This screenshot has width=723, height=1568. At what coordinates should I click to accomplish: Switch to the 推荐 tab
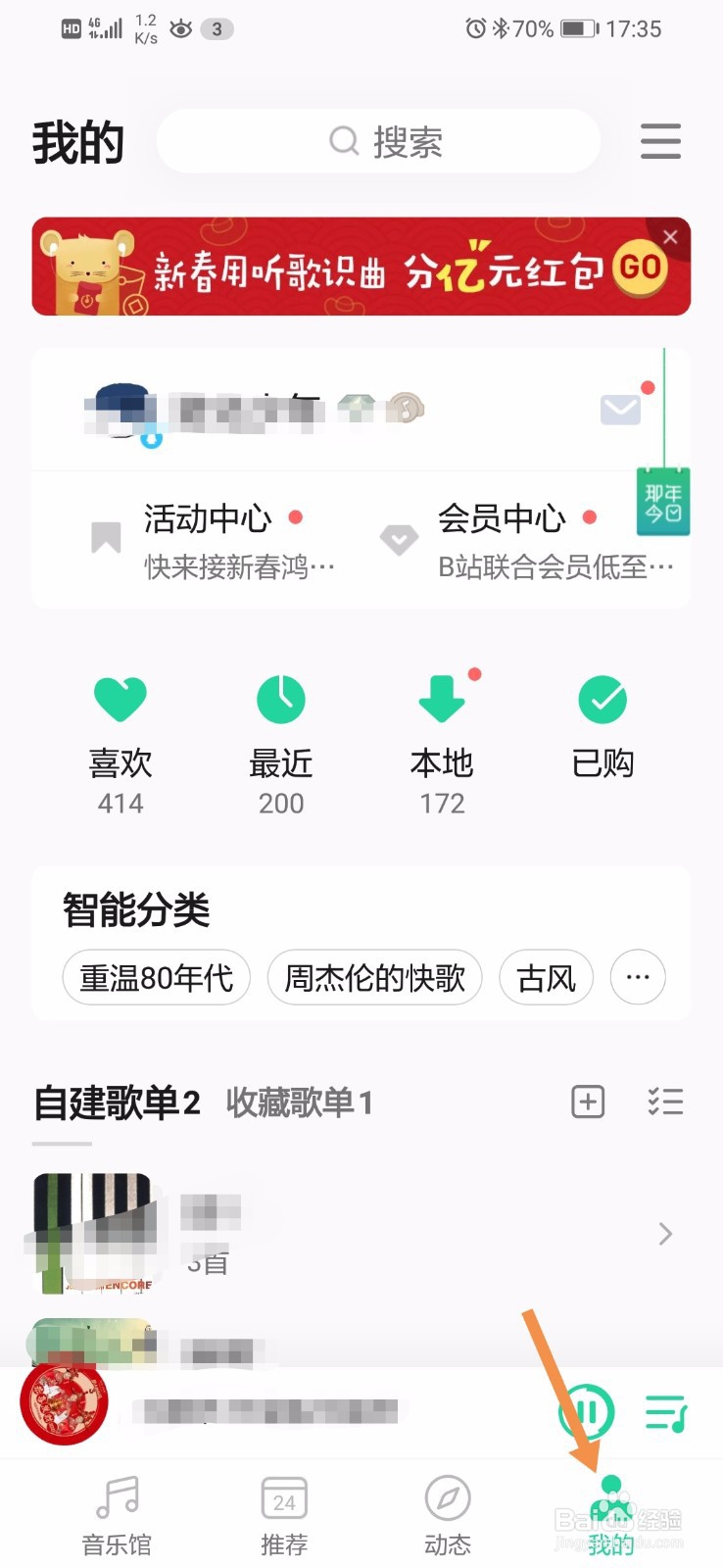(283, 1514)
